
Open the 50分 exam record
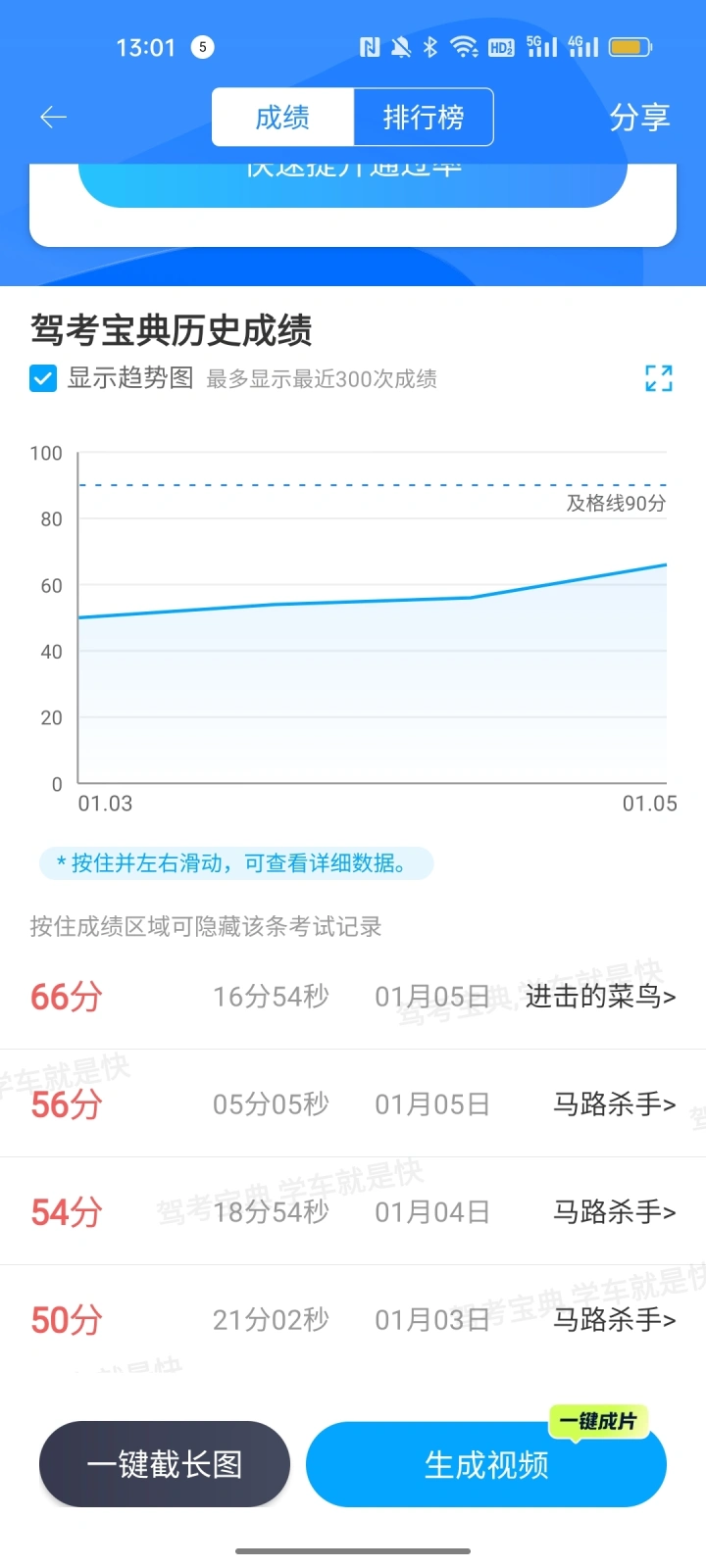tap(353, 1320)
